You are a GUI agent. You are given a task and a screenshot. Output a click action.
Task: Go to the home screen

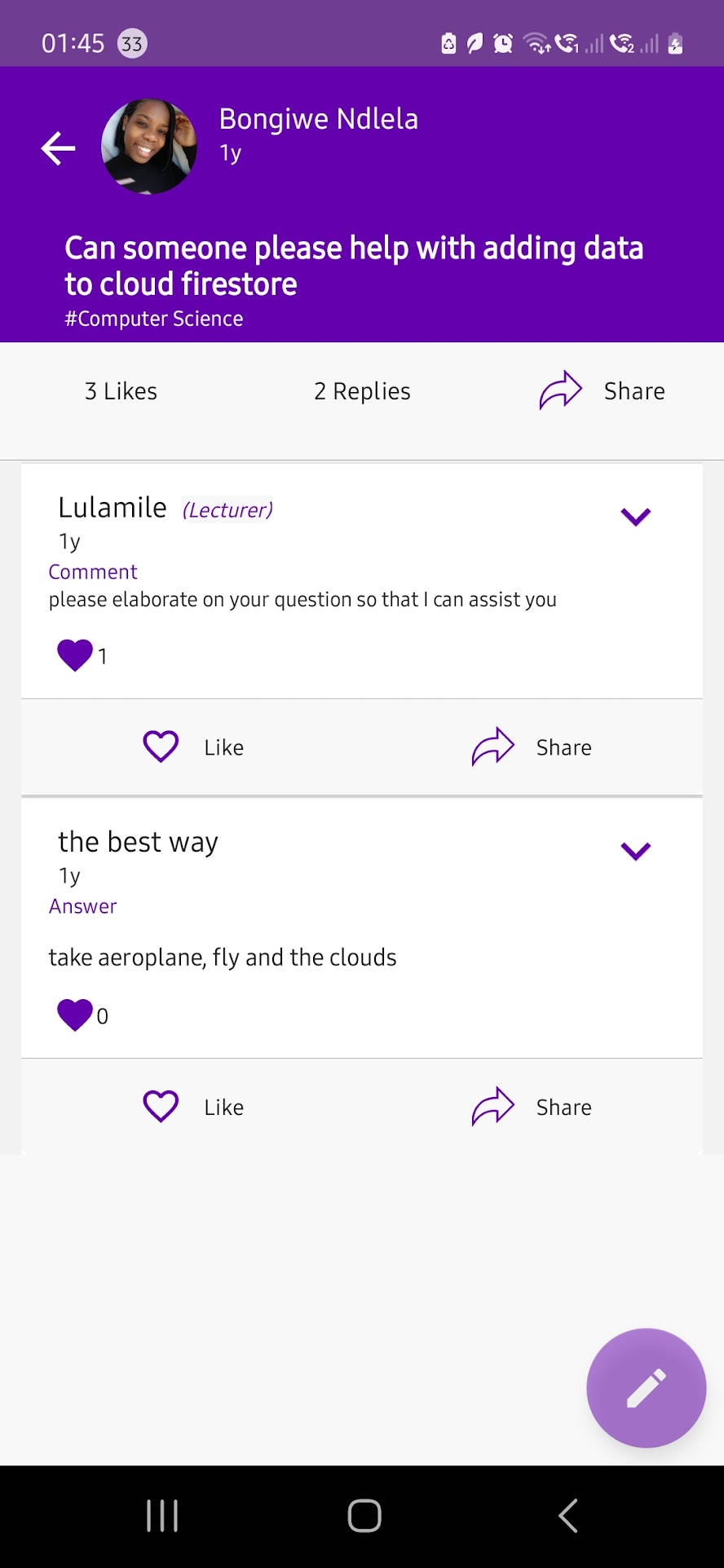click(364, 1516)
